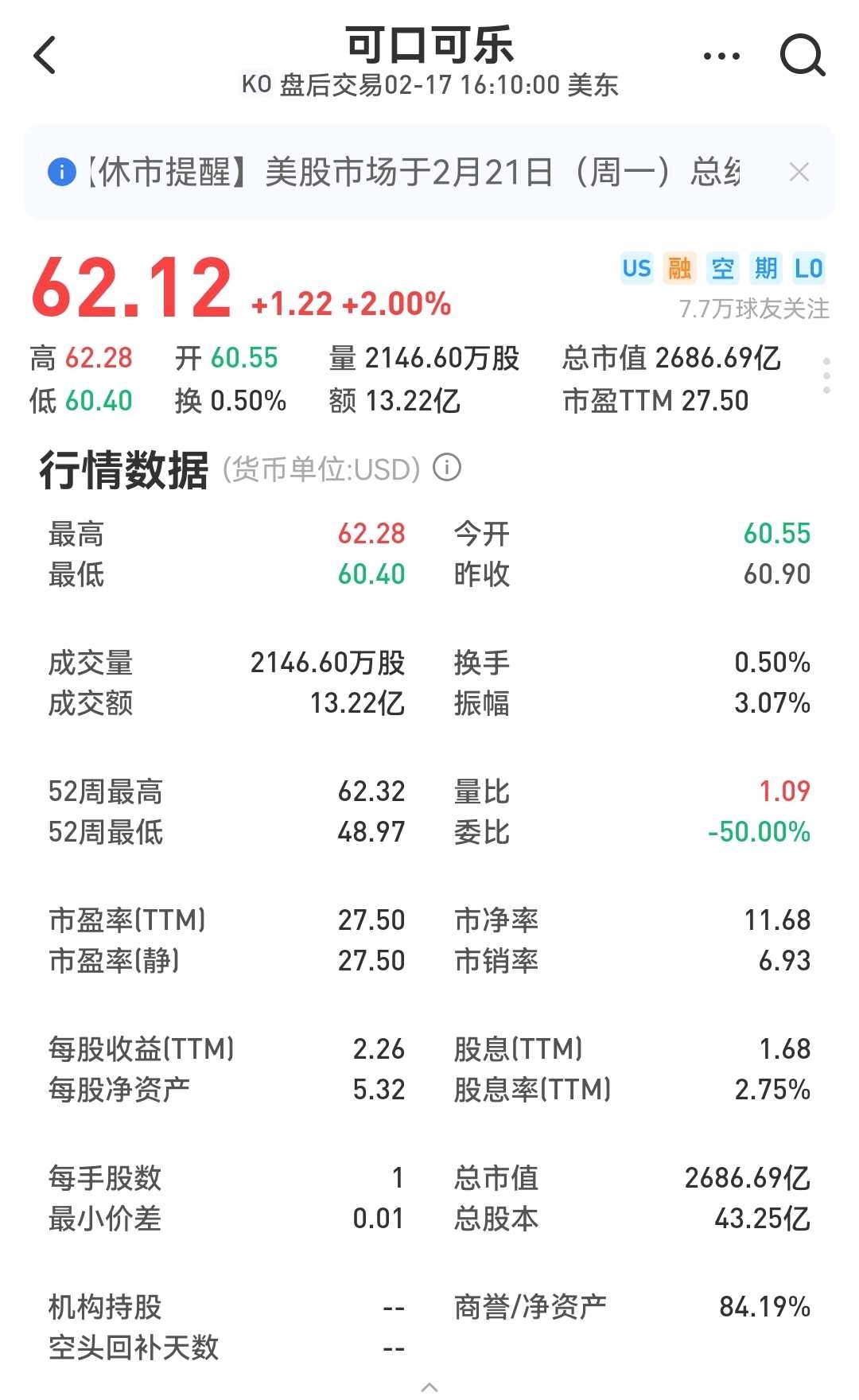The image size is (859, 1400).
Task: Tap the 52周最高 value 62.32
Action: [372, 791]
